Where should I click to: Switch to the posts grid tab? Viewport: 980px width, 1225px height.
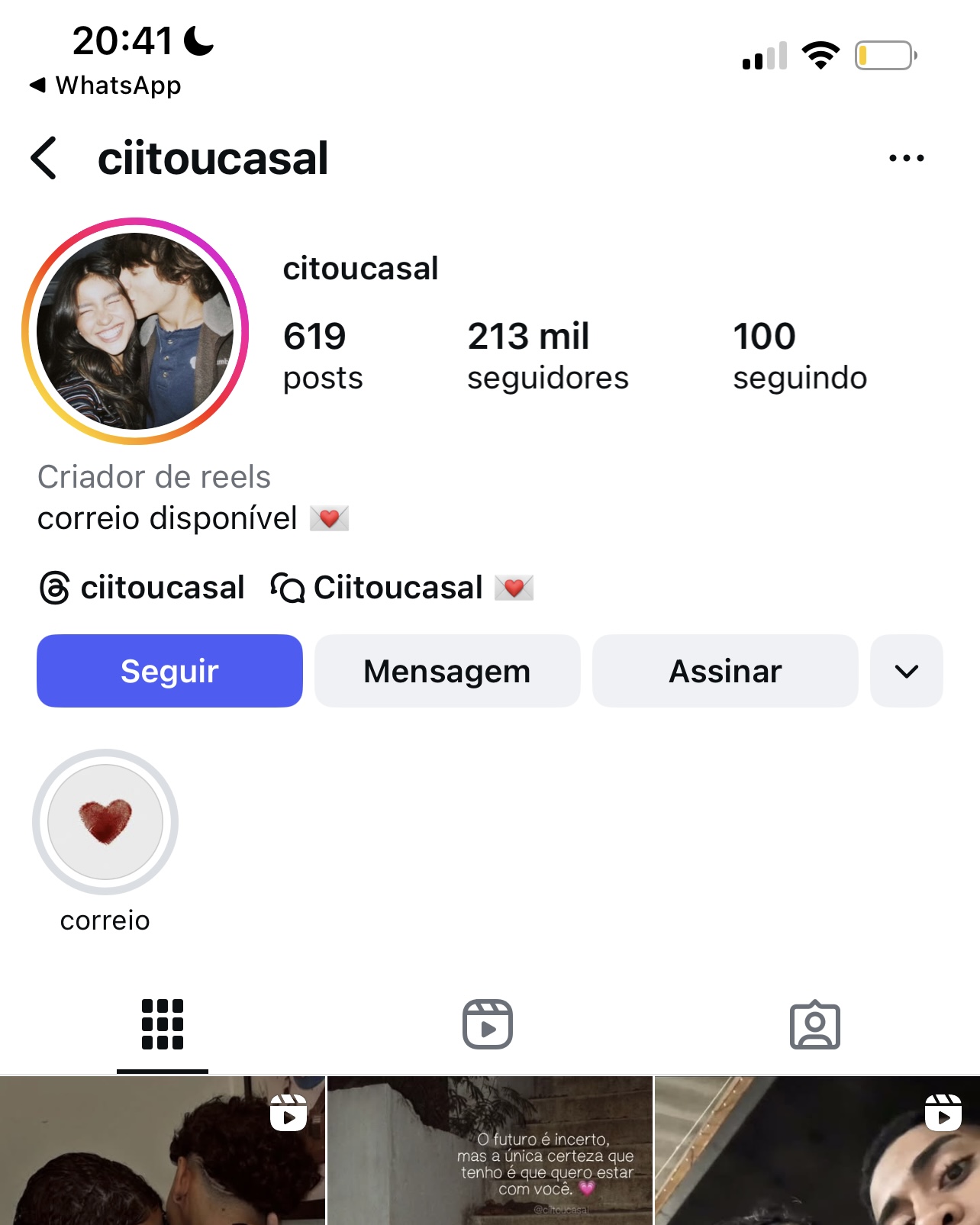(x=163, y=1024)
